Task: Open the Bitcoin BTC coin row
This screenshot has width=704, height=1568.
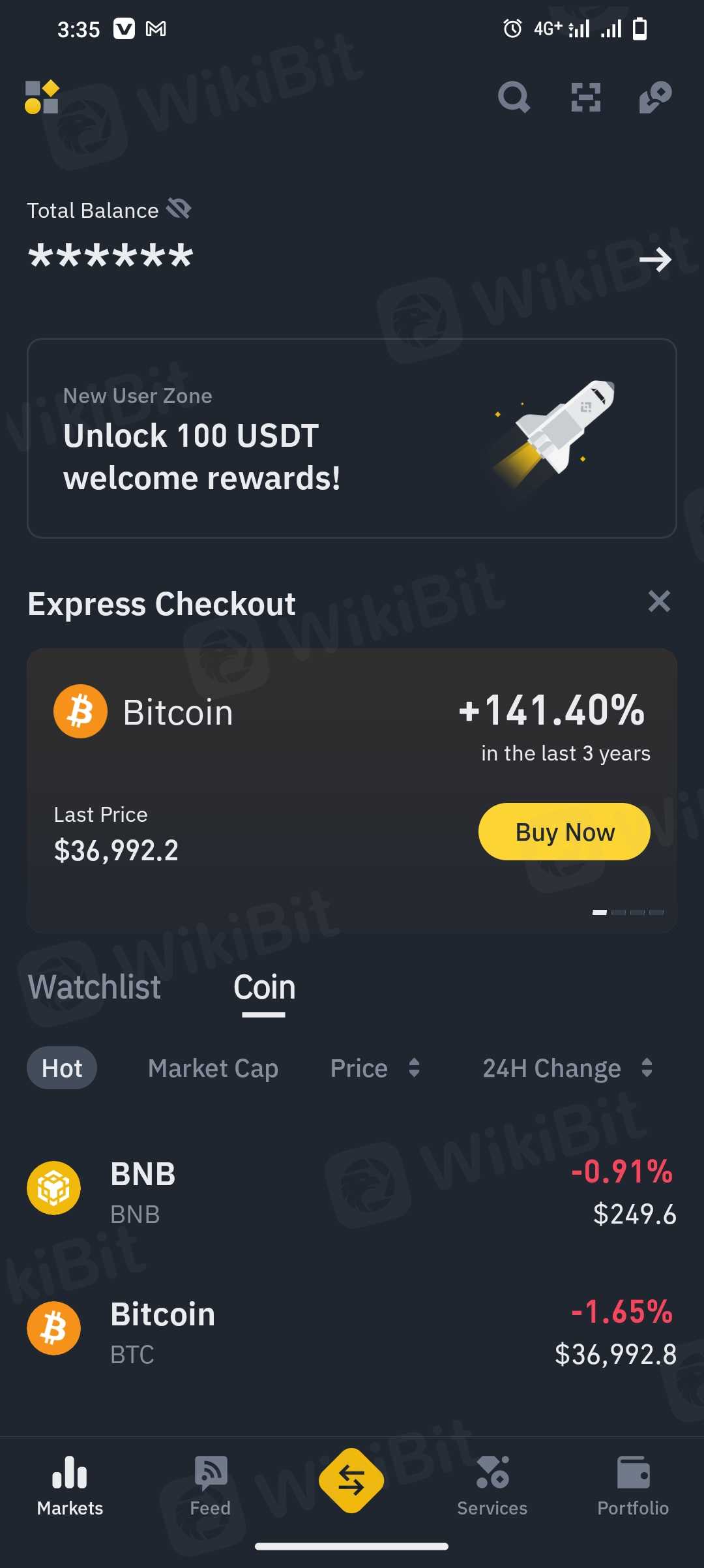Action: tap(352, 1333)
